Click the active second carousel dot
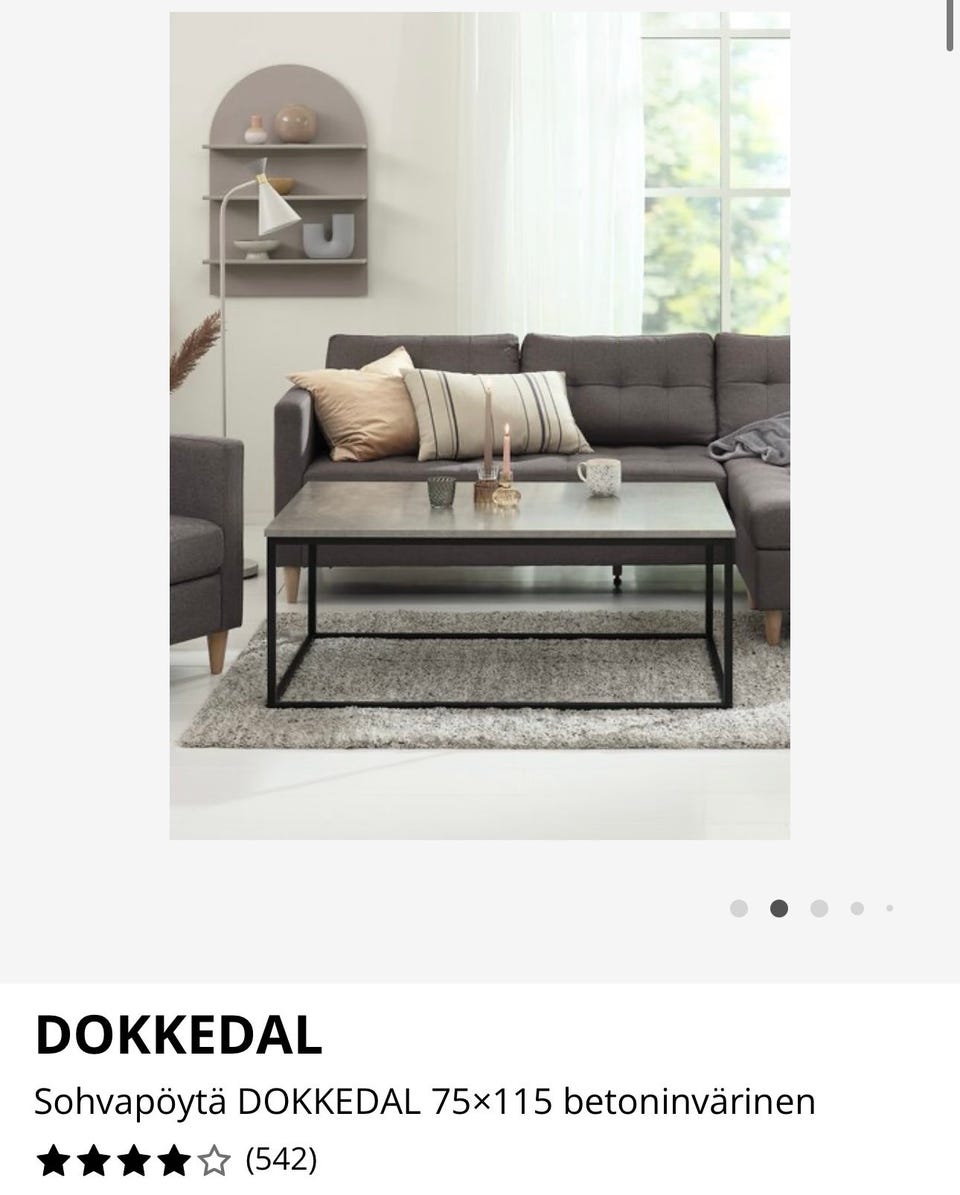The width and height of the screenshot is (960, 1195). click(x=779, y=907)
